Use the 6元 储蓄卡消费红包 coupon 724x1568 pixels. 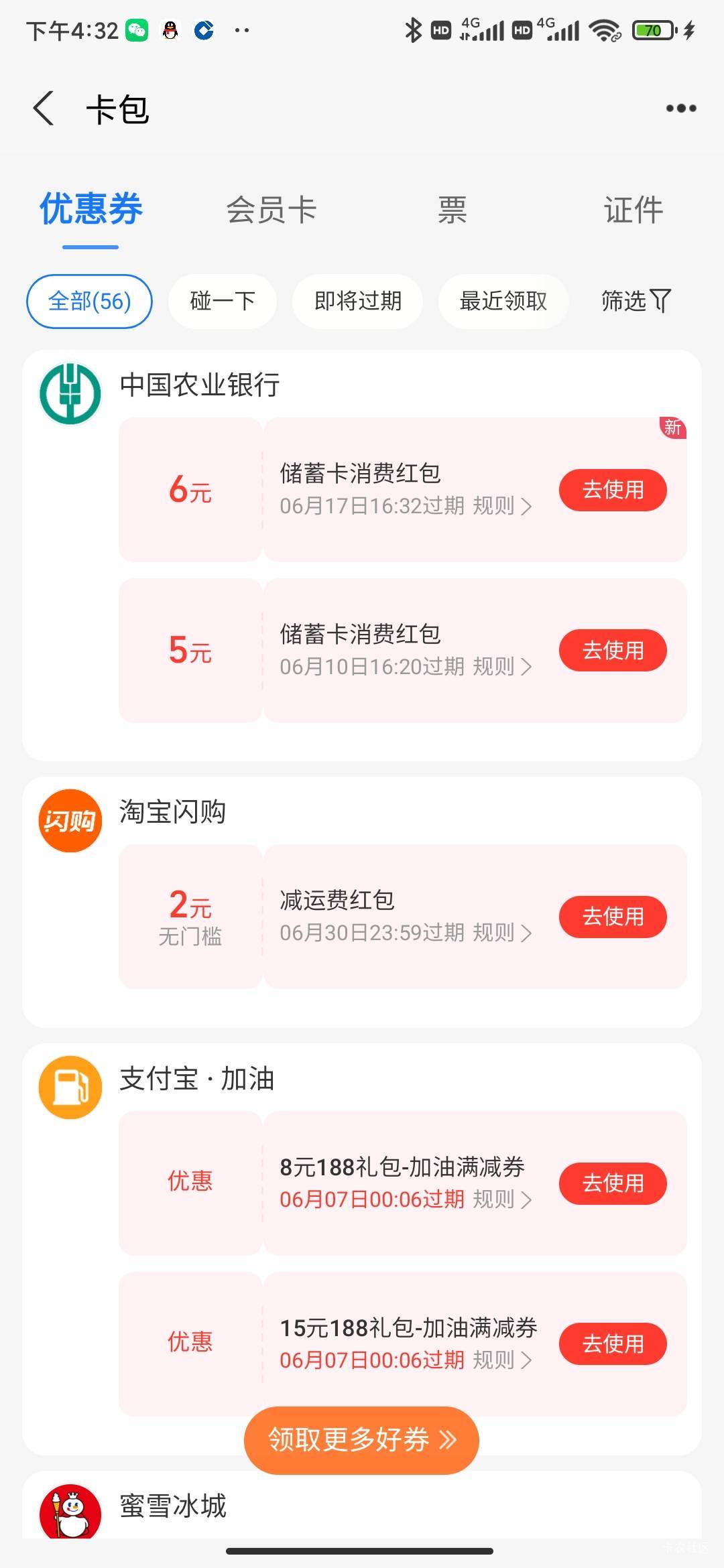pyautogui.click(x=613, y=490)
